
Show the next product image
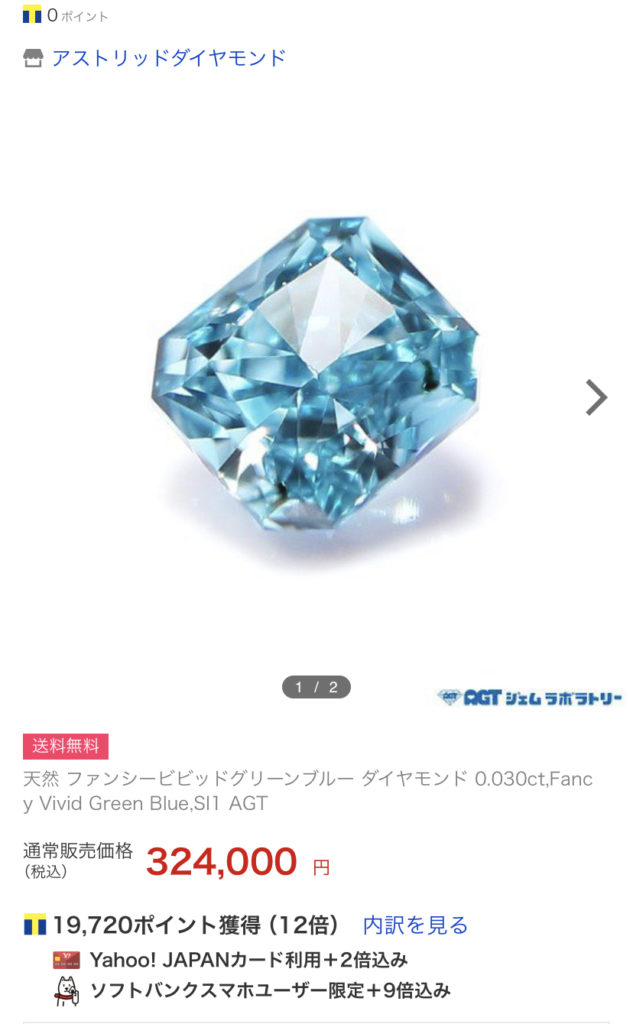tap(596, 397)
